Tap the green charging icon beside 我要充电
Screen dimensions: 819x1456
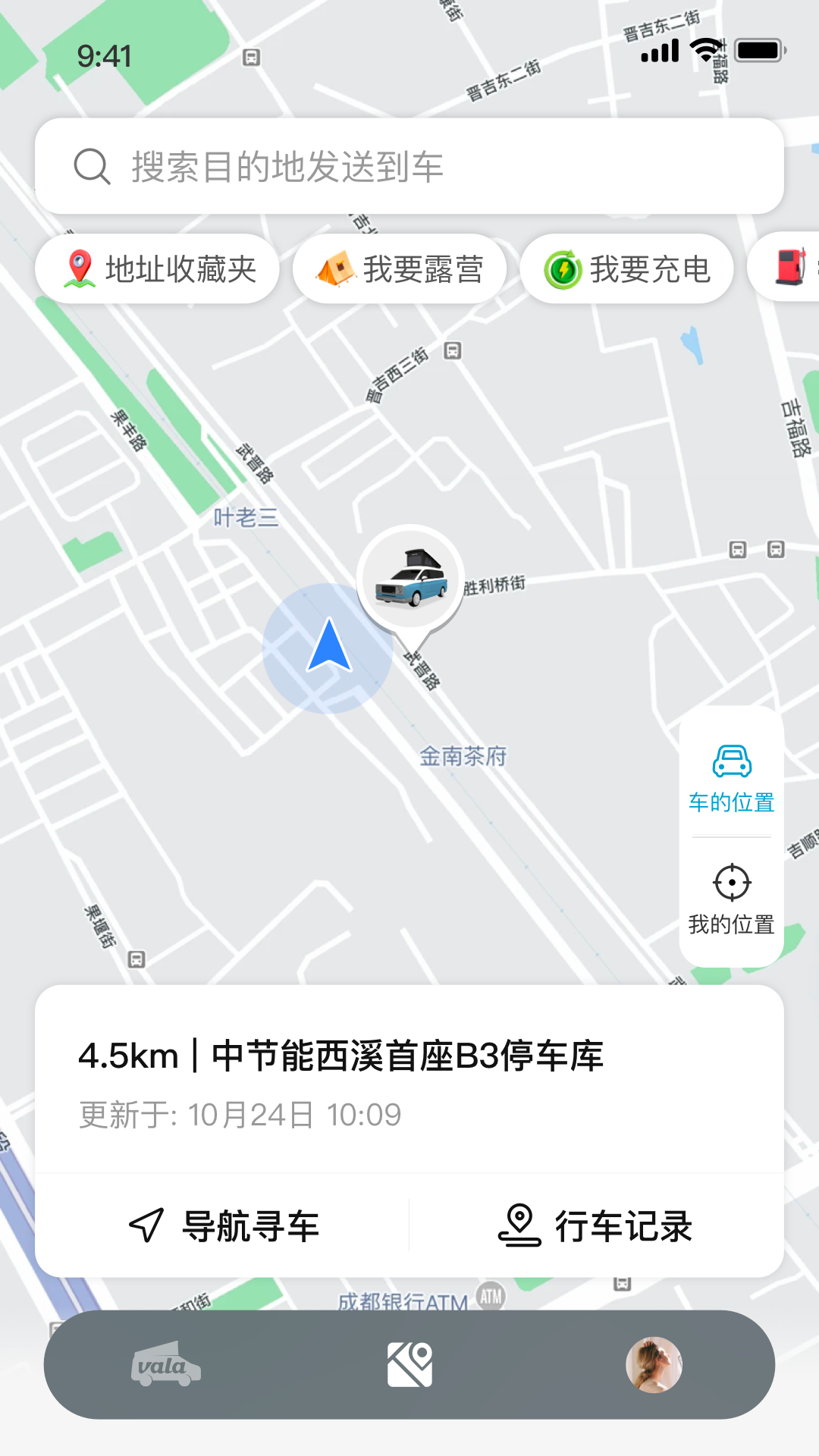[562, 268]
